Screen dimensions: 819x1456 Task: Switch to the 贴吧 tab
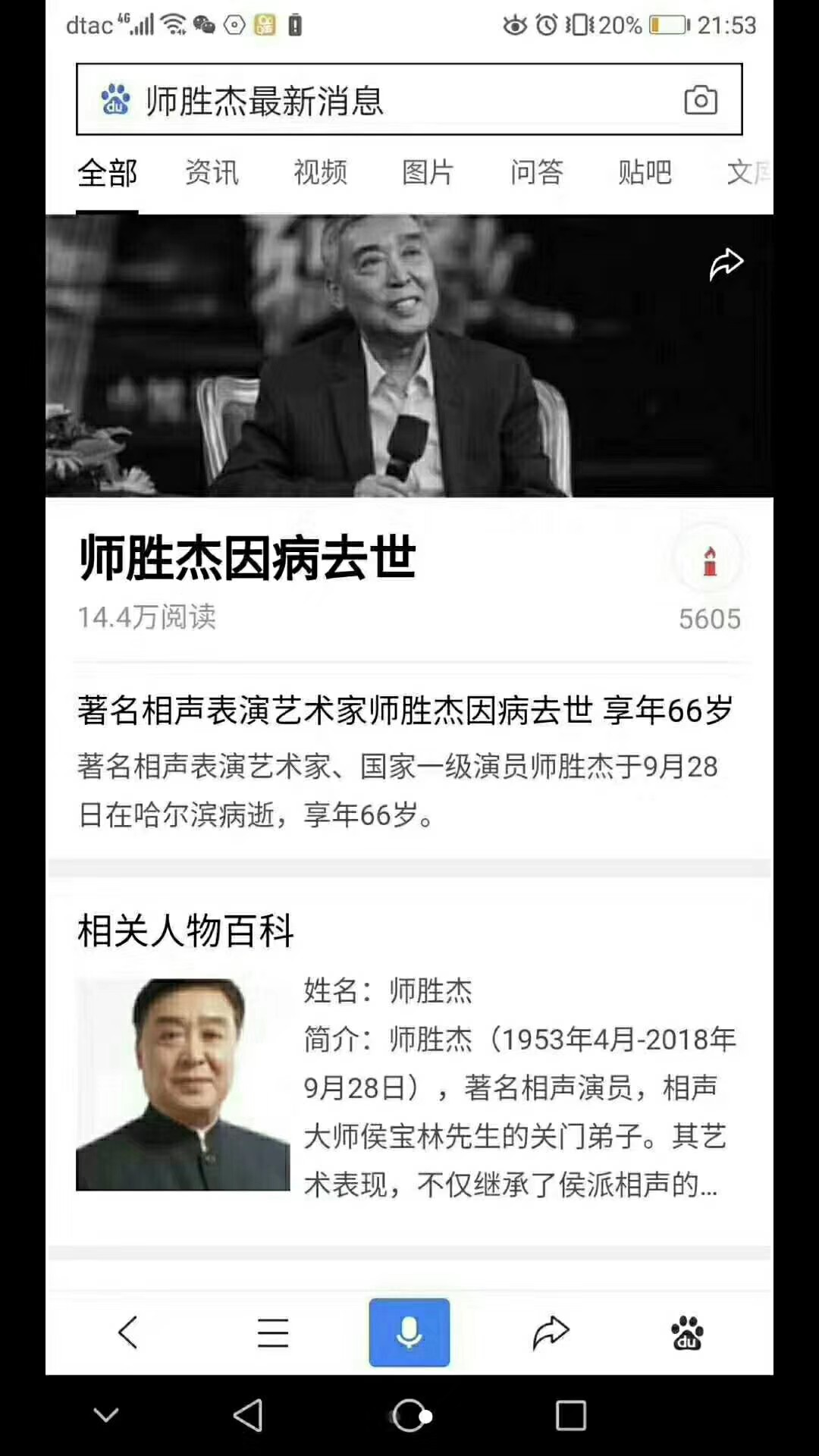(x=645, y=173)
